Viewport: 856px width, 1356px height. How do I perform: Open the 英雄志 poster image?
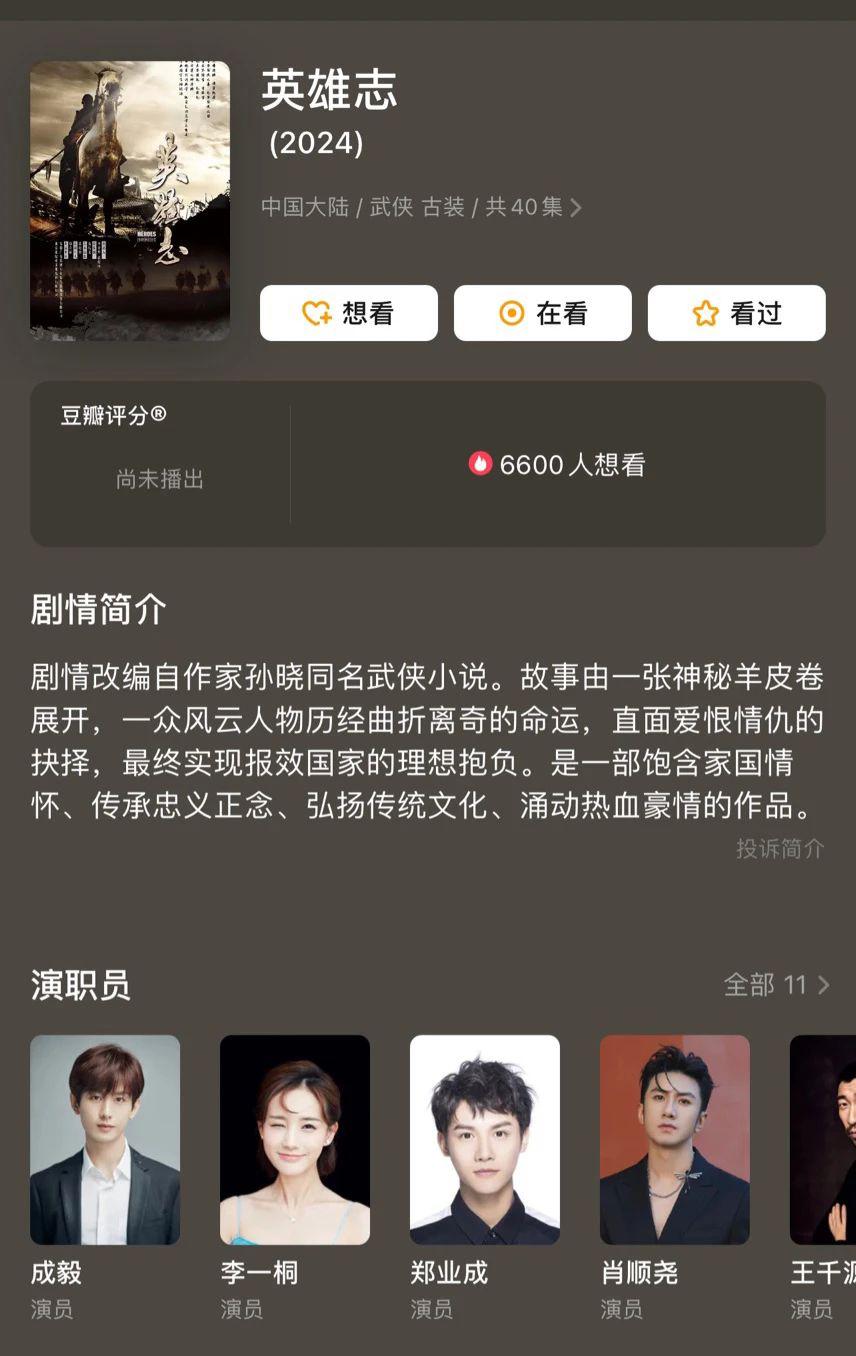click(x=130, y=201)
